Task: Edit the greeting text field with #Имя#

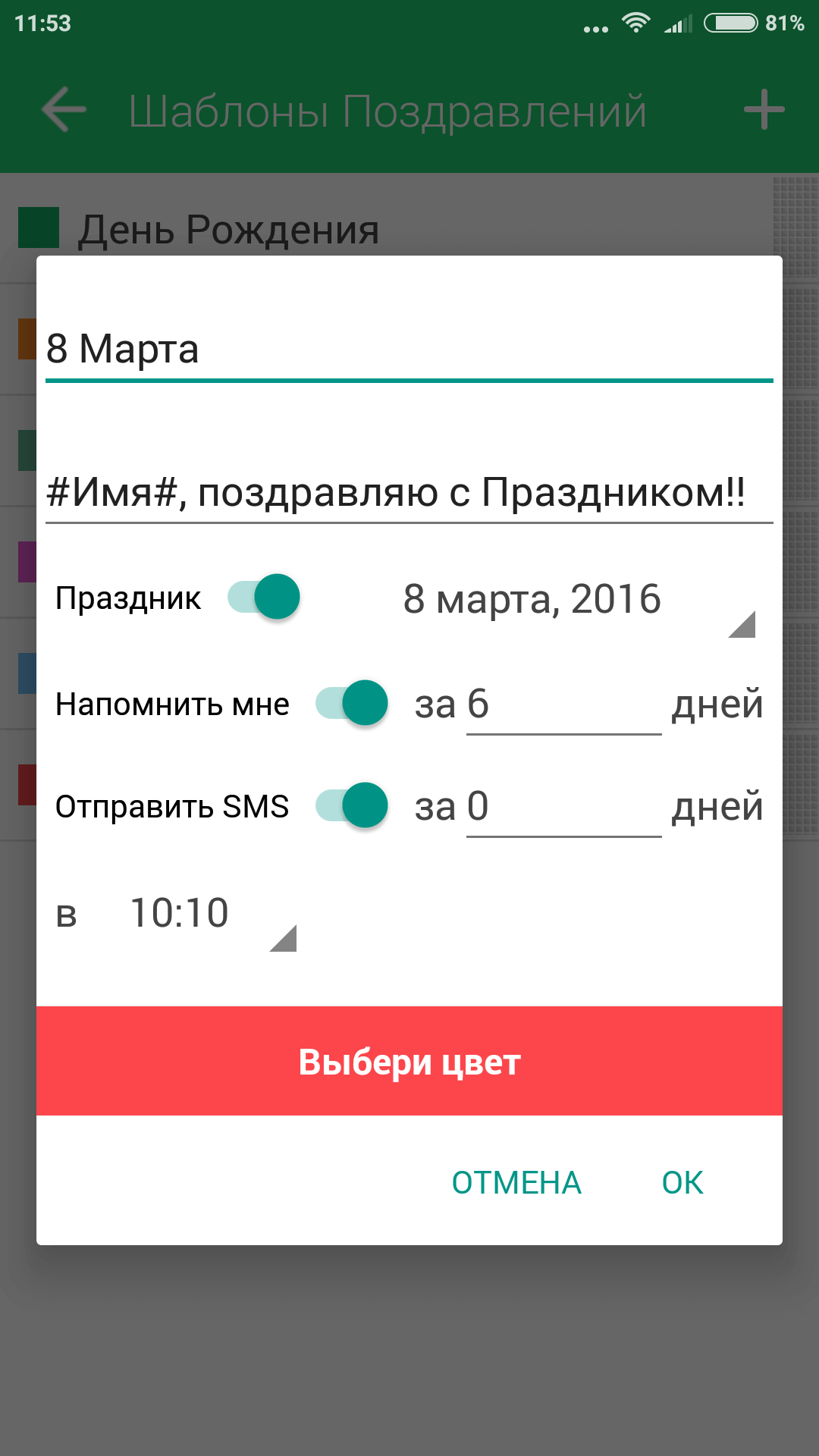Action: click(x=409, y=492)
